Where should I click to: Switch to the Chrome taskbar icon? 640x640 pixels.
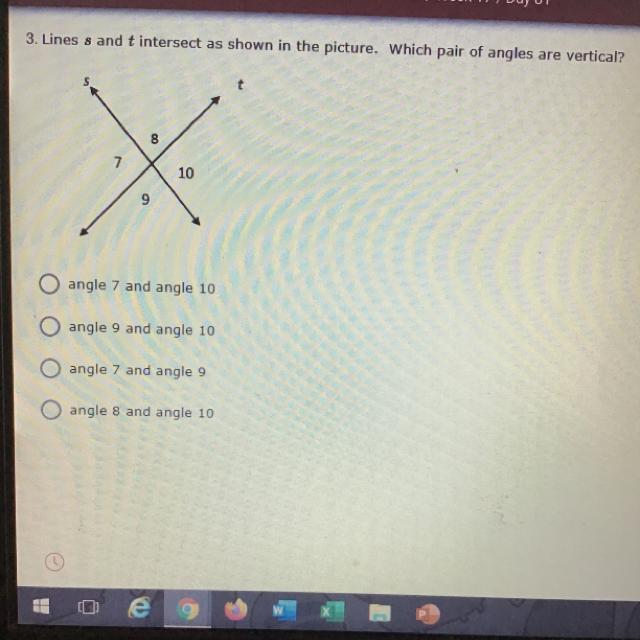(188, 609)
